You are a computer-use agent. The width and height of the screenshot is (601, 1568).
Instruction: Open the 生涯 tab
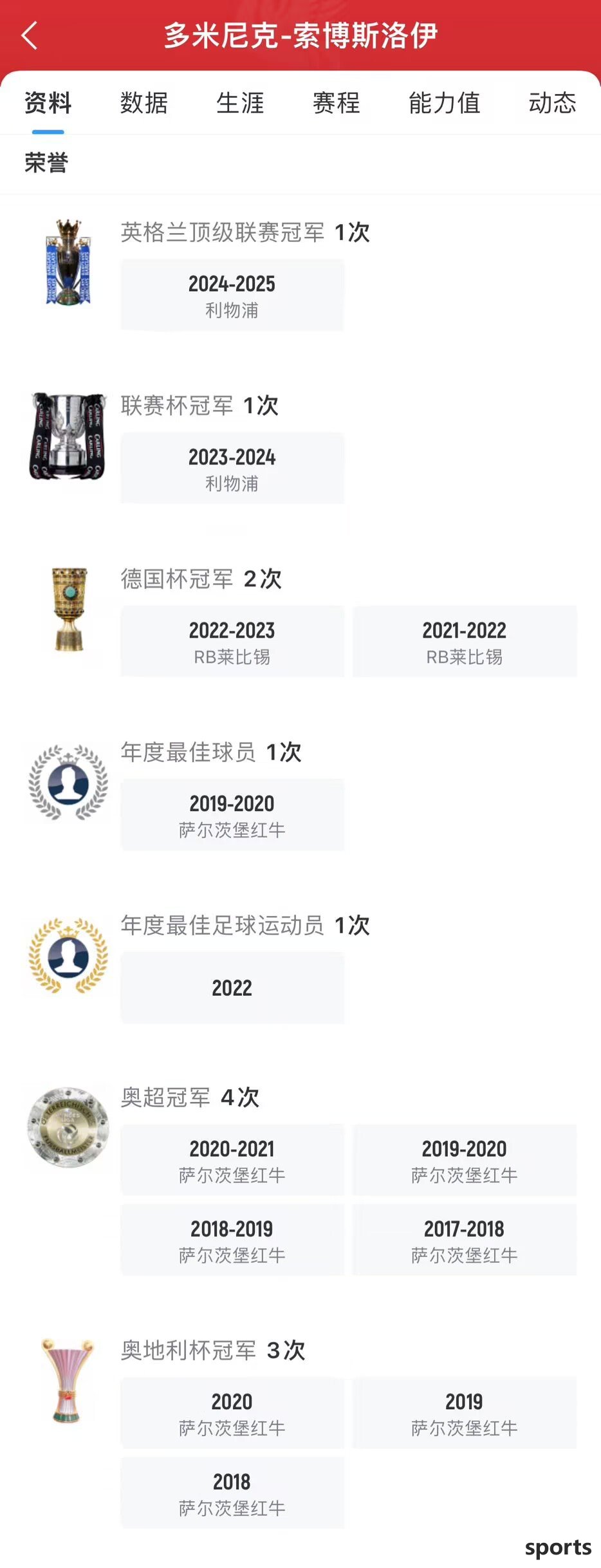240,103
